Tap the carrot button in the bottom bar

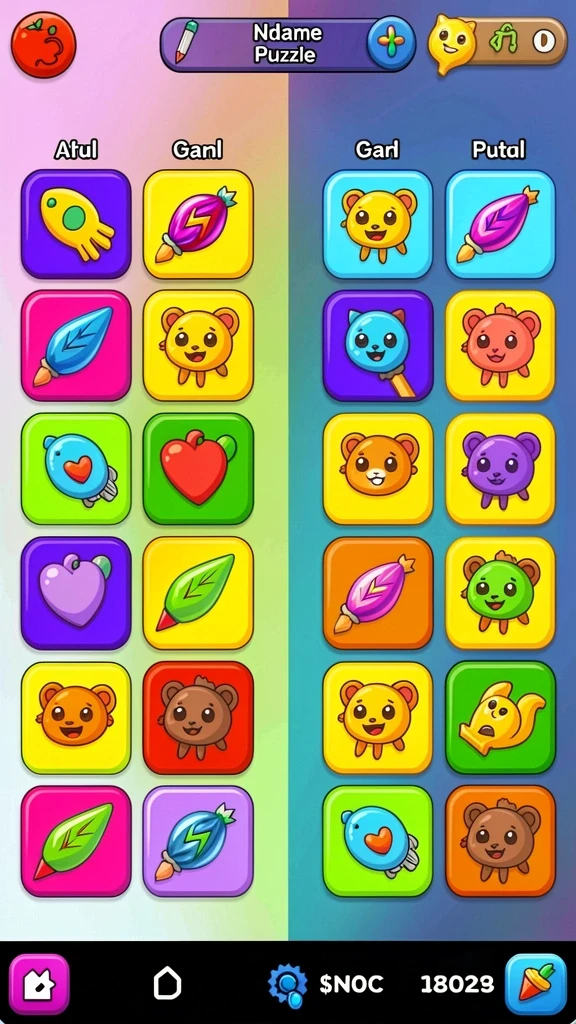click(x=536, y=984)
